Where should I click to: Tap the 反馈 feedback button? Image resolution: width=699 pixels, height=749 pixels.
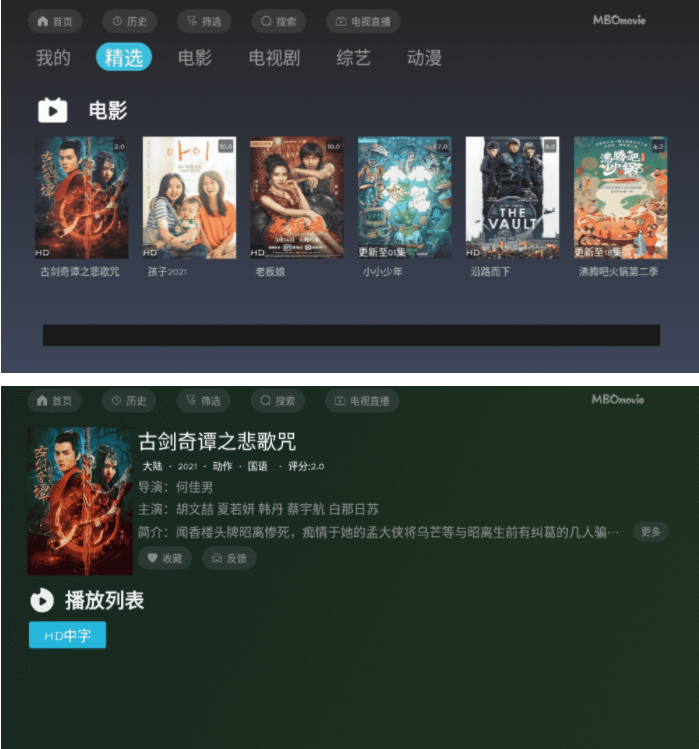pos(229,558)
